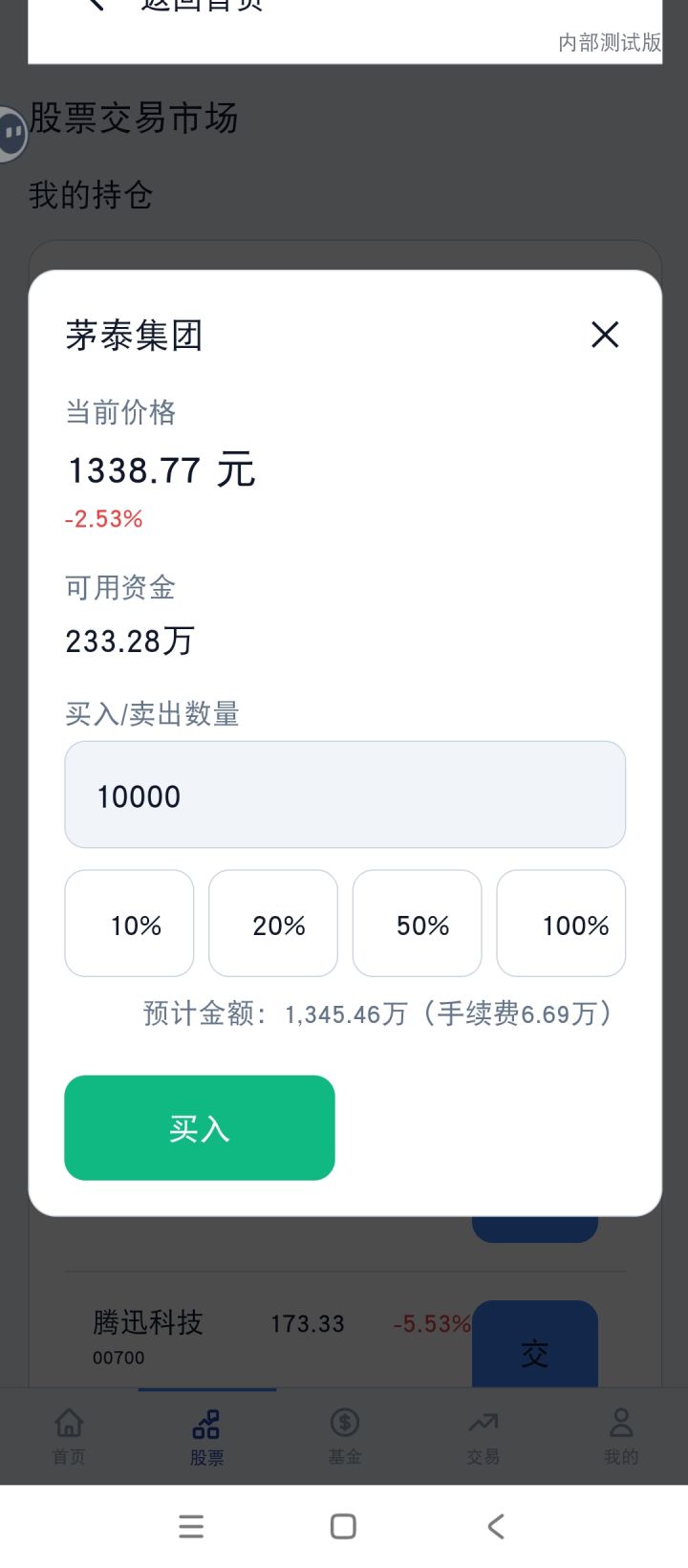This screenshot has height=1568, width=688.
Task: Open the 首页 home tab icon
Action: coord(68,1423)
